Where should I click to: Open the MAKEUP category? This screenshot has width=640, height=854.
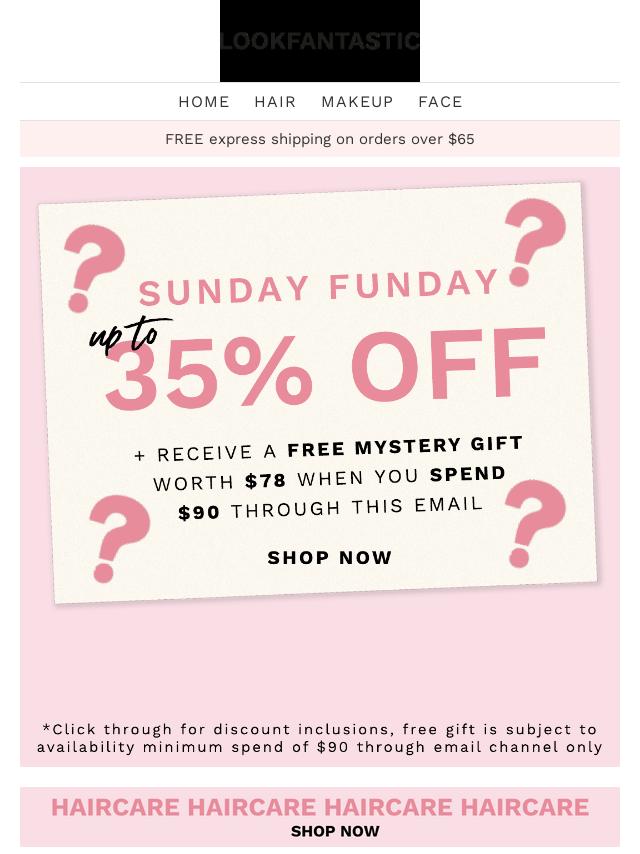tap(357, 102)
